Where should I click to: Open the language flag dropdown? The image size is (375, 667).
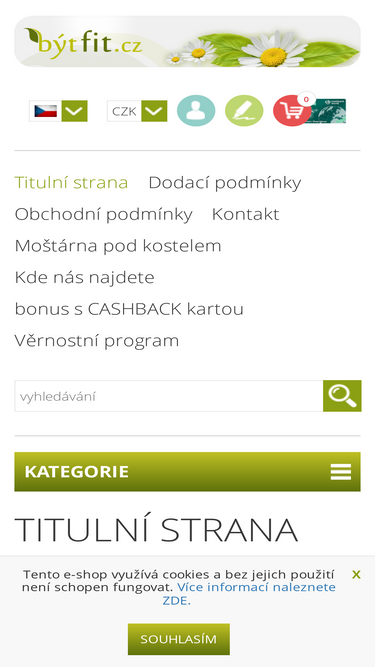click(x=58, y=111)
